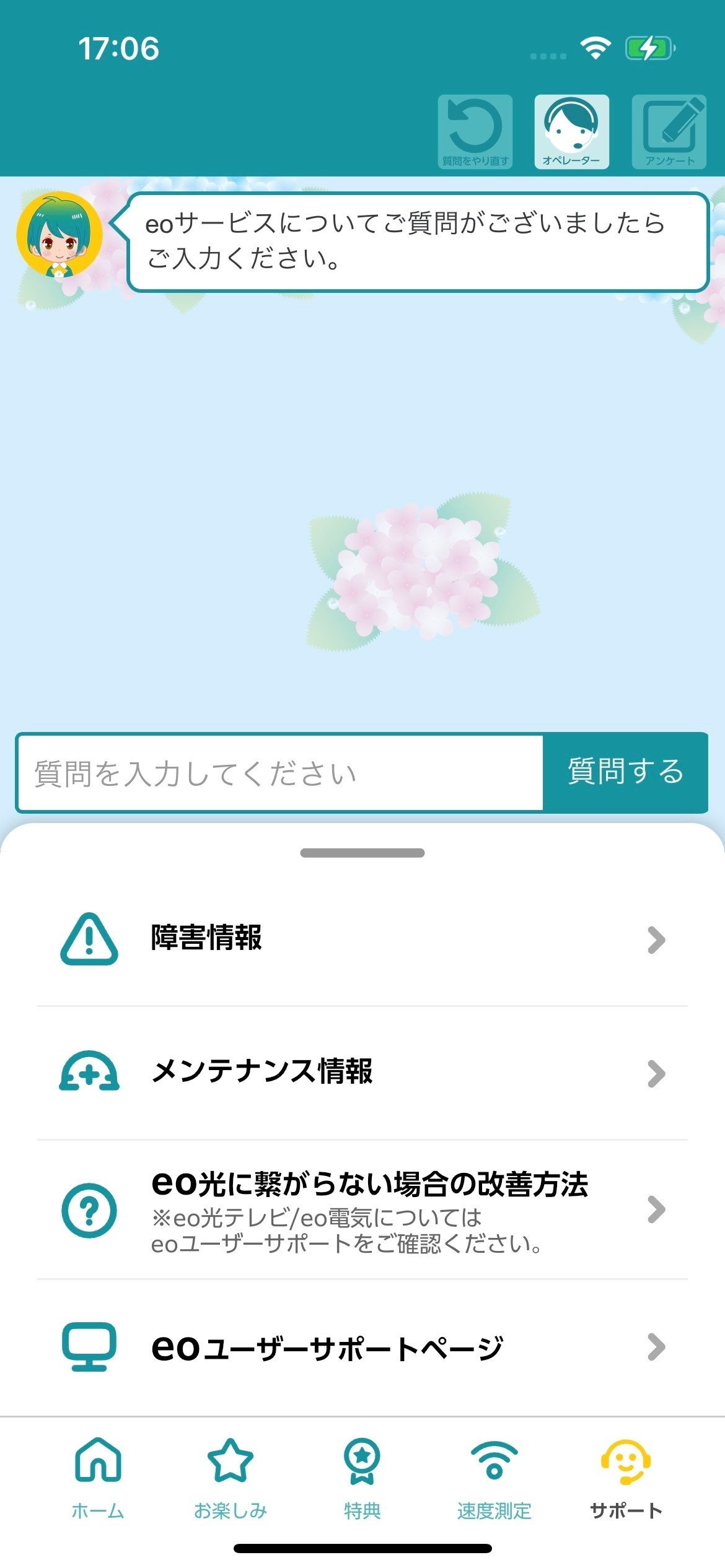Select the 速度測定 speed test tab
This screenshot has height=1568, width=725.
tap(494, 1479)
